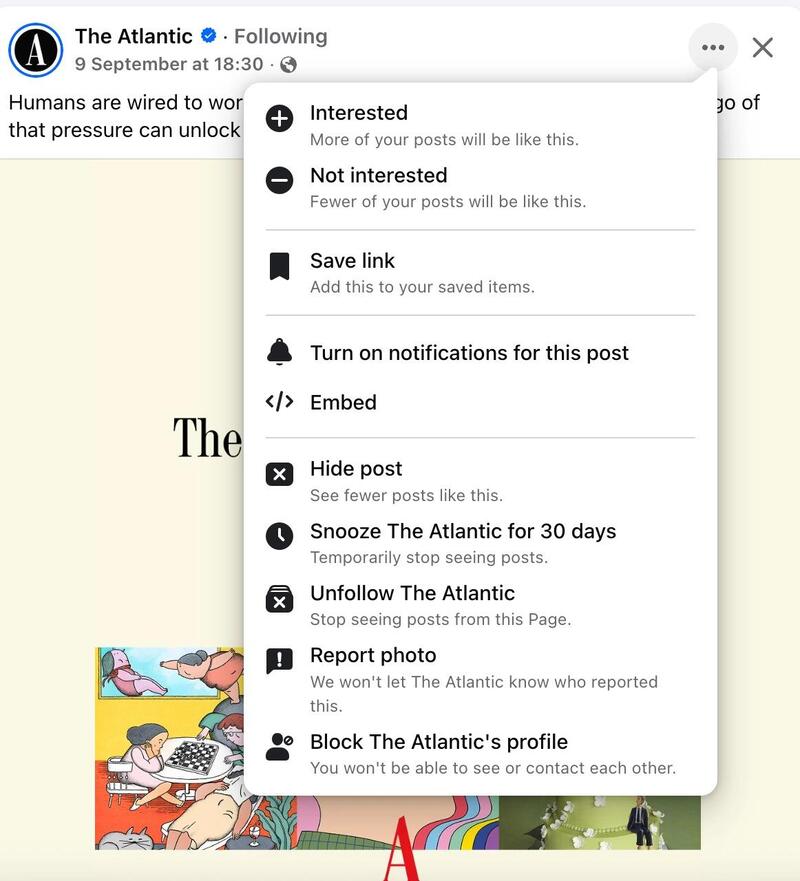The height and width of the screenshot is (881, 800).
Task: Turn on notifications for this post
Action: (468, 353)
